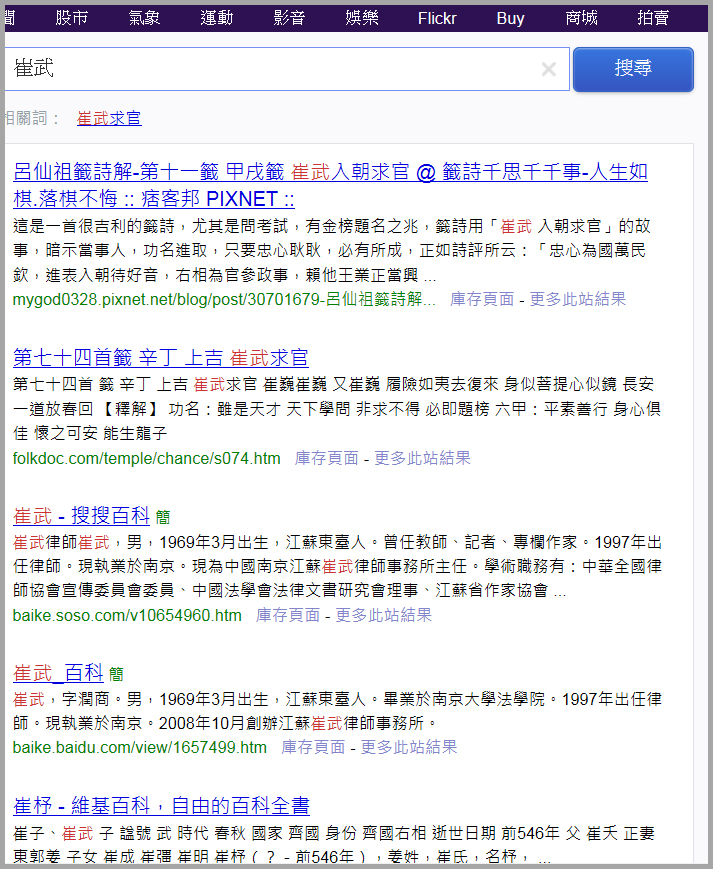Open Flickr from the top bar
Image resolution: width=713 pixels, height=869 pixels.
click(x=437, y=18)
